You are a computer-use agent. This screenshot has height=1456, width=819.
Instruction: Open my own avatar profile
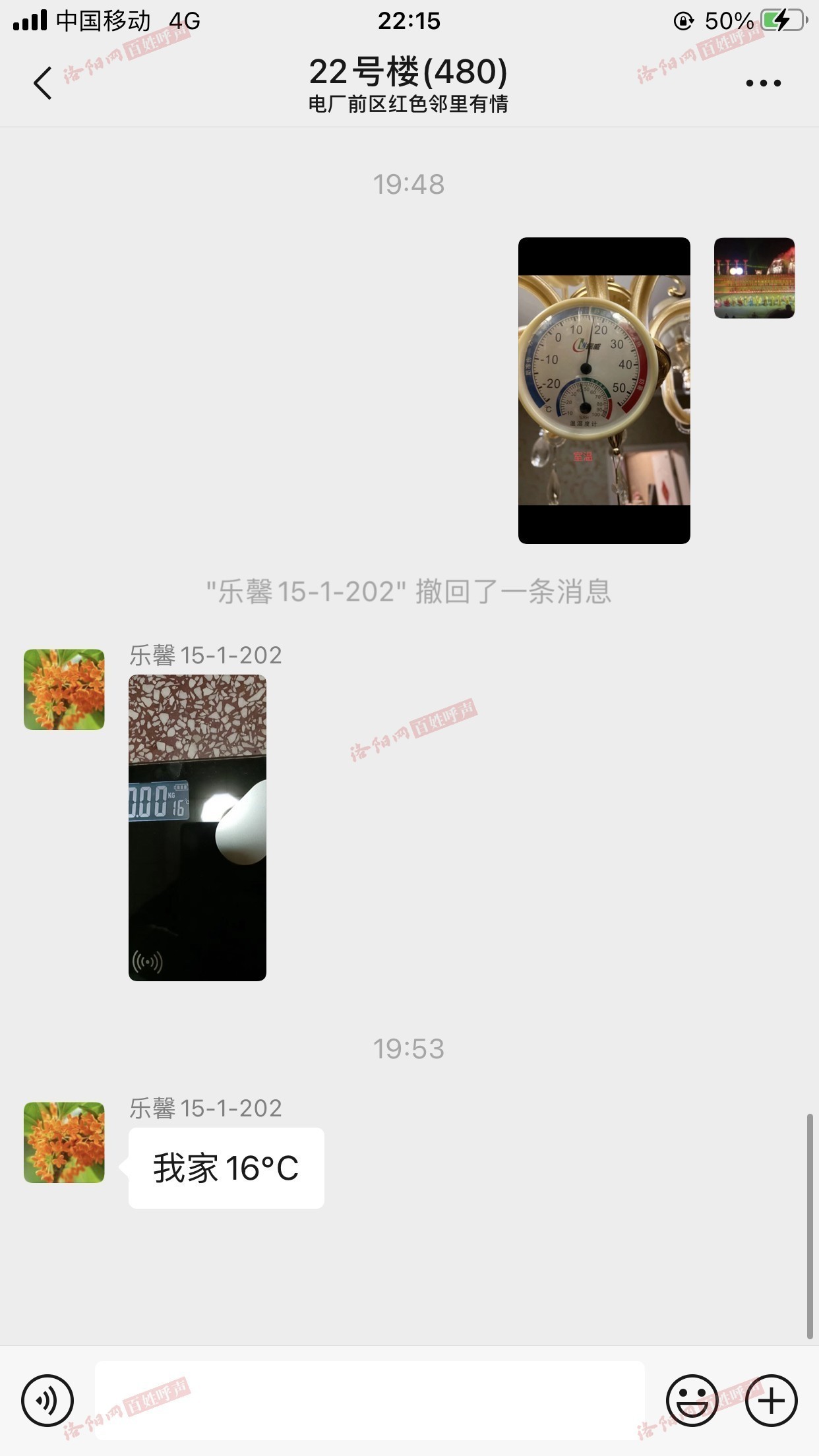[754, 278]
